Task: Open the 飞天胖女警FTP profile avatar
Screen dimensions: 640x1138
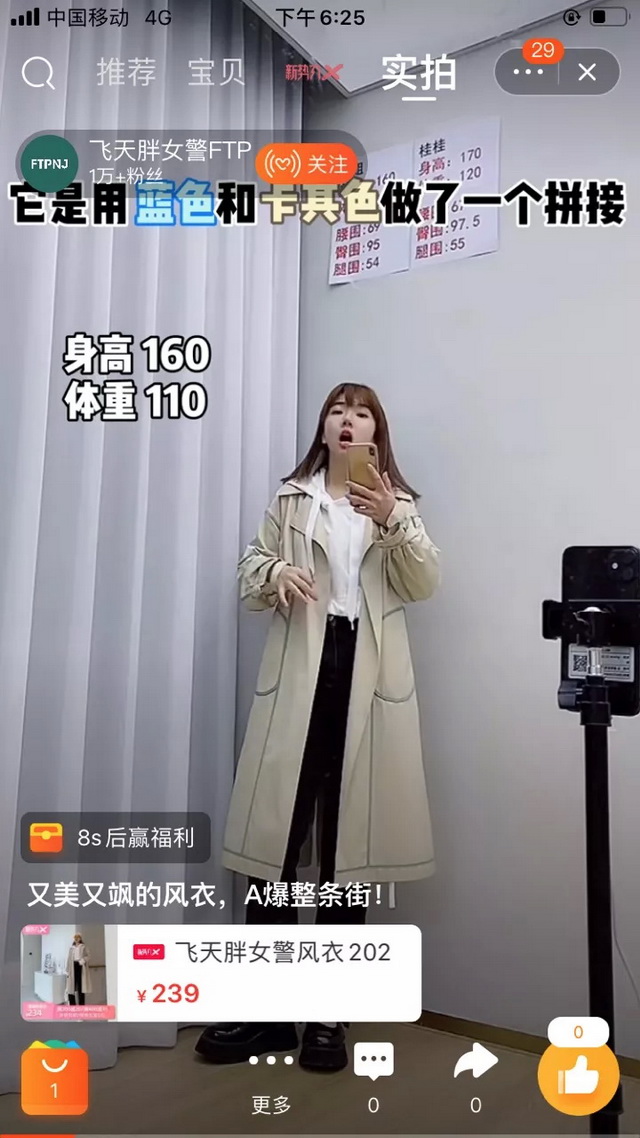Action: coord(50,163)
